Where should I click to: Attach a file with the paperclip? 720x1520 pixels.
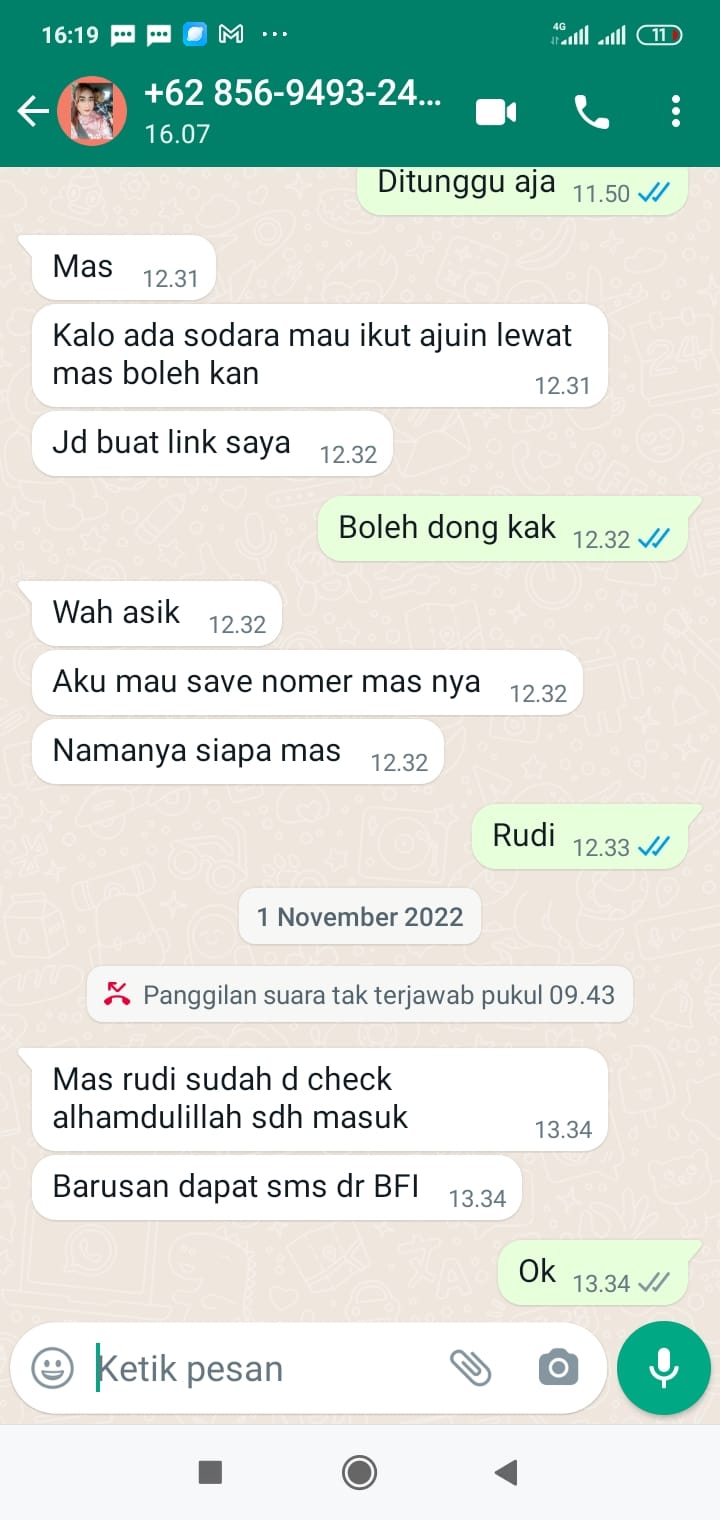tap(470, 1367)
